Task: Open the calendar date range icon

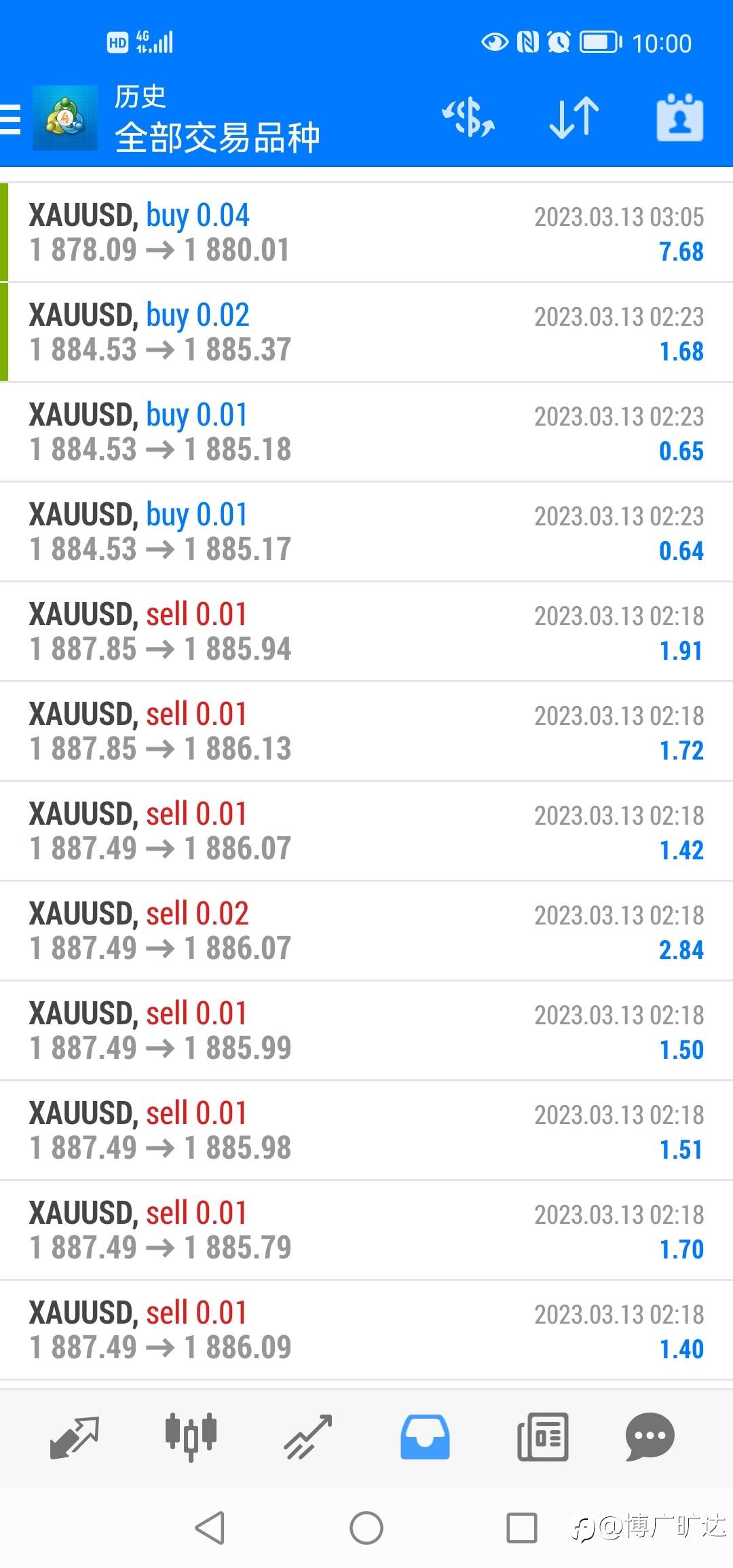Action: (680, 117)
